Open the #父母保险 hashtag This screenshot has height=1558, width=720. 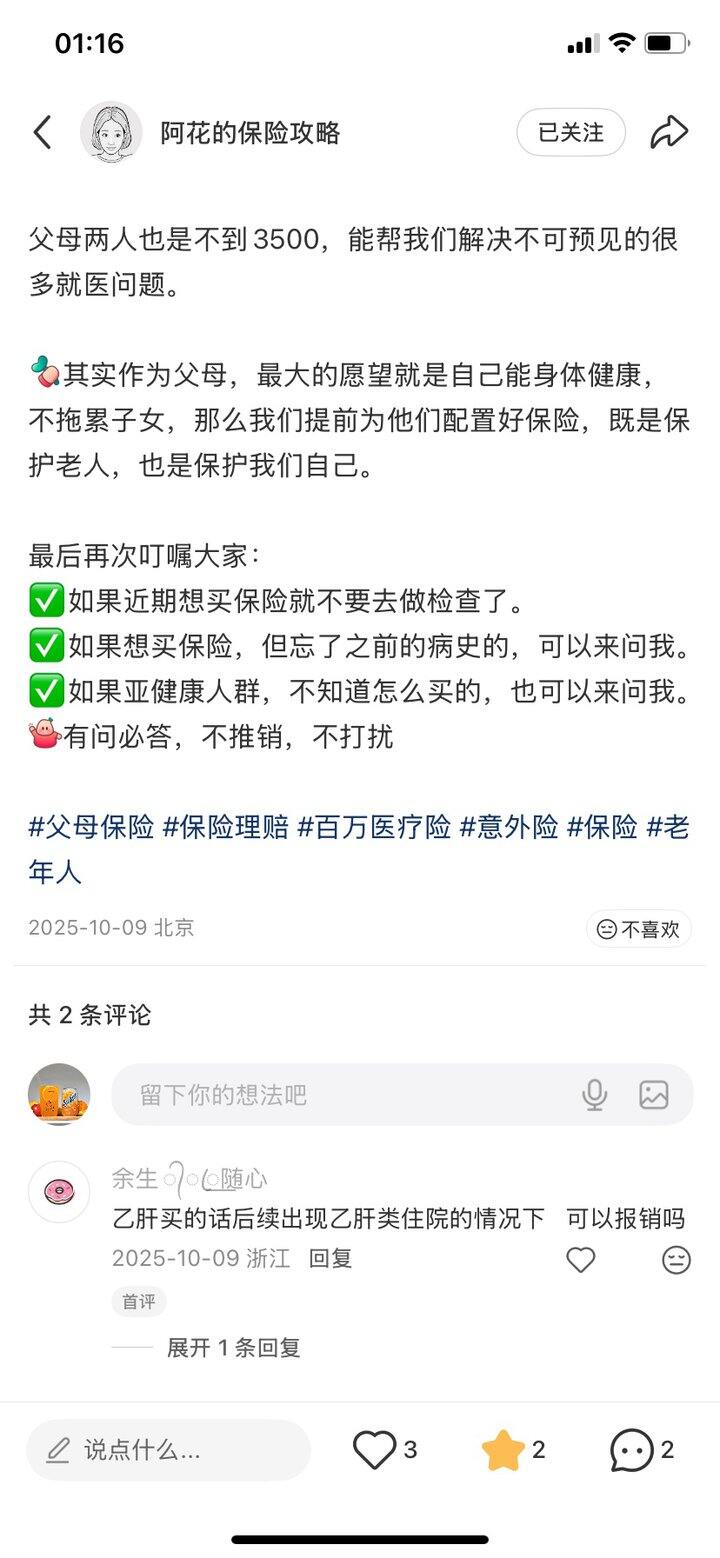tap(91, 827)
